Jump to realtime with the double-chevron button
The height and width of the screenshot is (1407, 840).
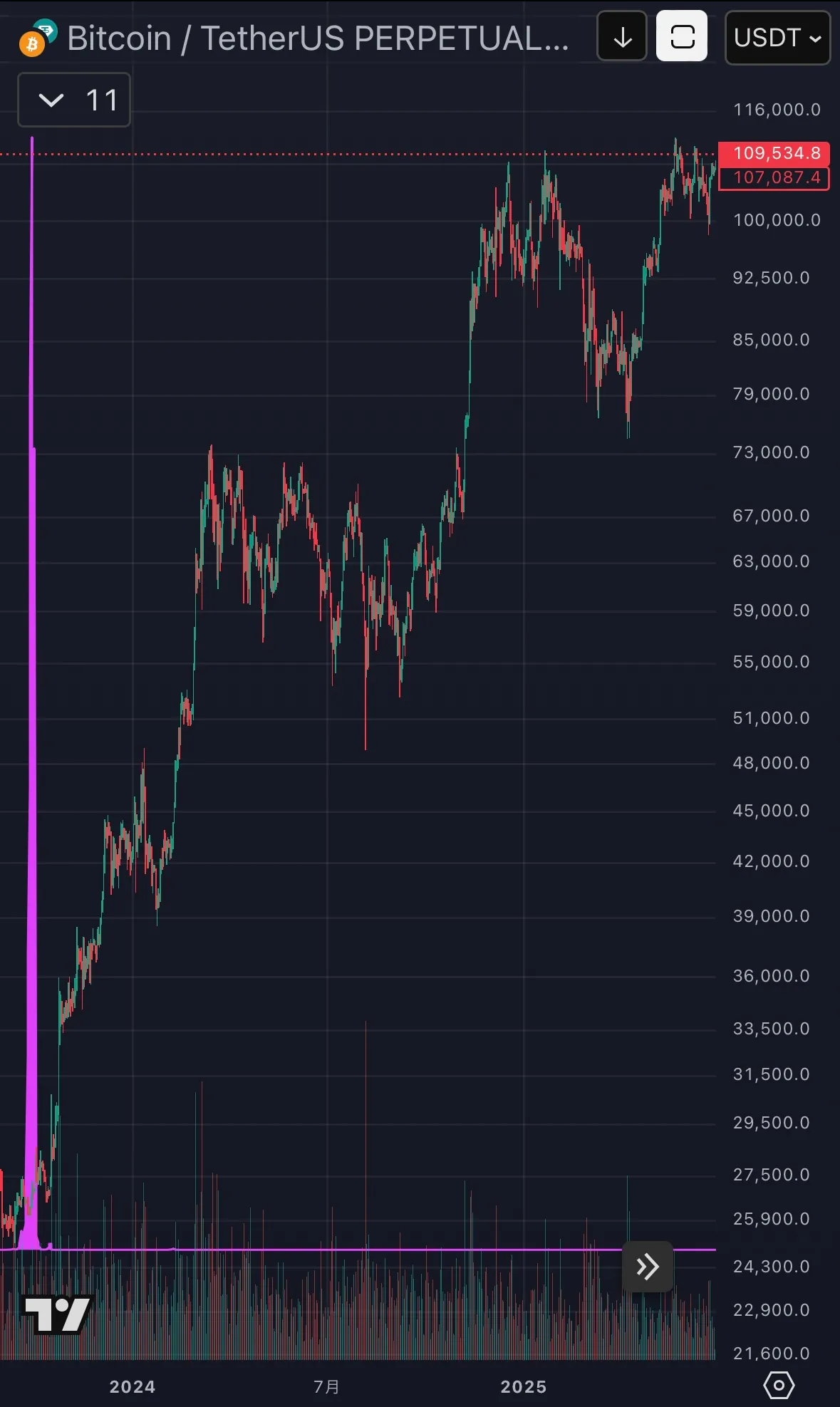coord(647,1267)
